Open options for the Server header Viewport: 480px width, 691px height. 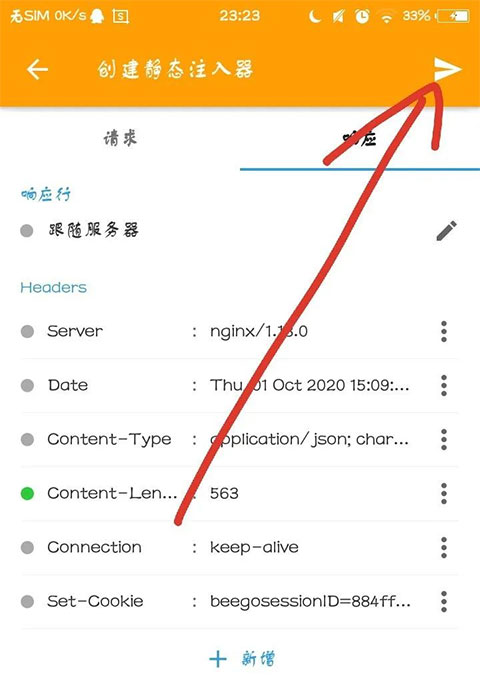(x=444, y=331)
